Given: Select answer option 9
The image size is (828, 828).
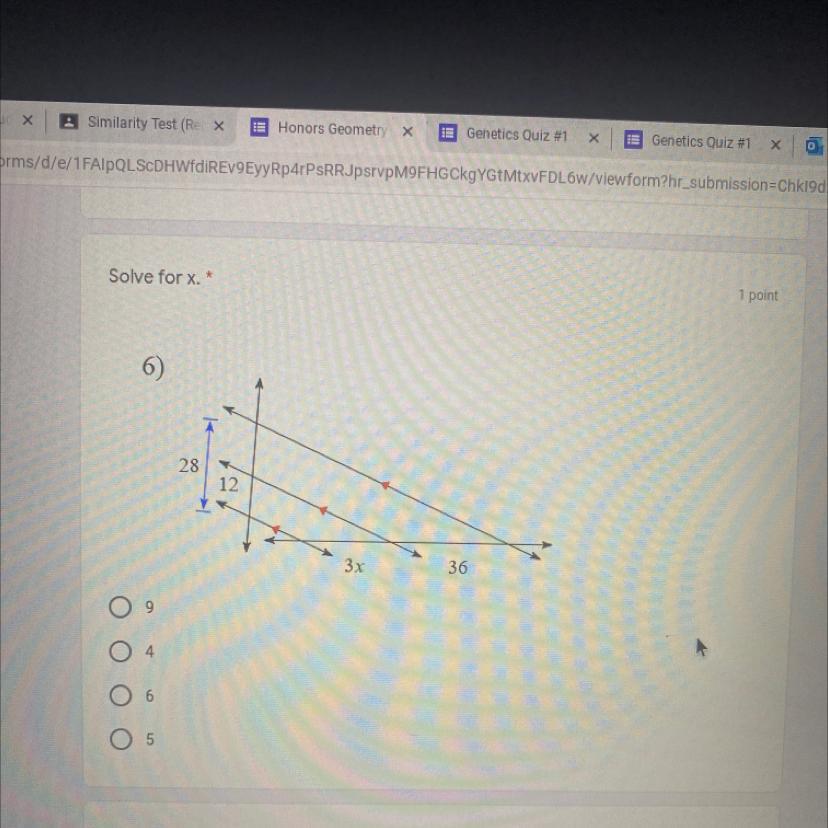Looking at the screenshot, I should pyautogui.click(x=121, y=608).
